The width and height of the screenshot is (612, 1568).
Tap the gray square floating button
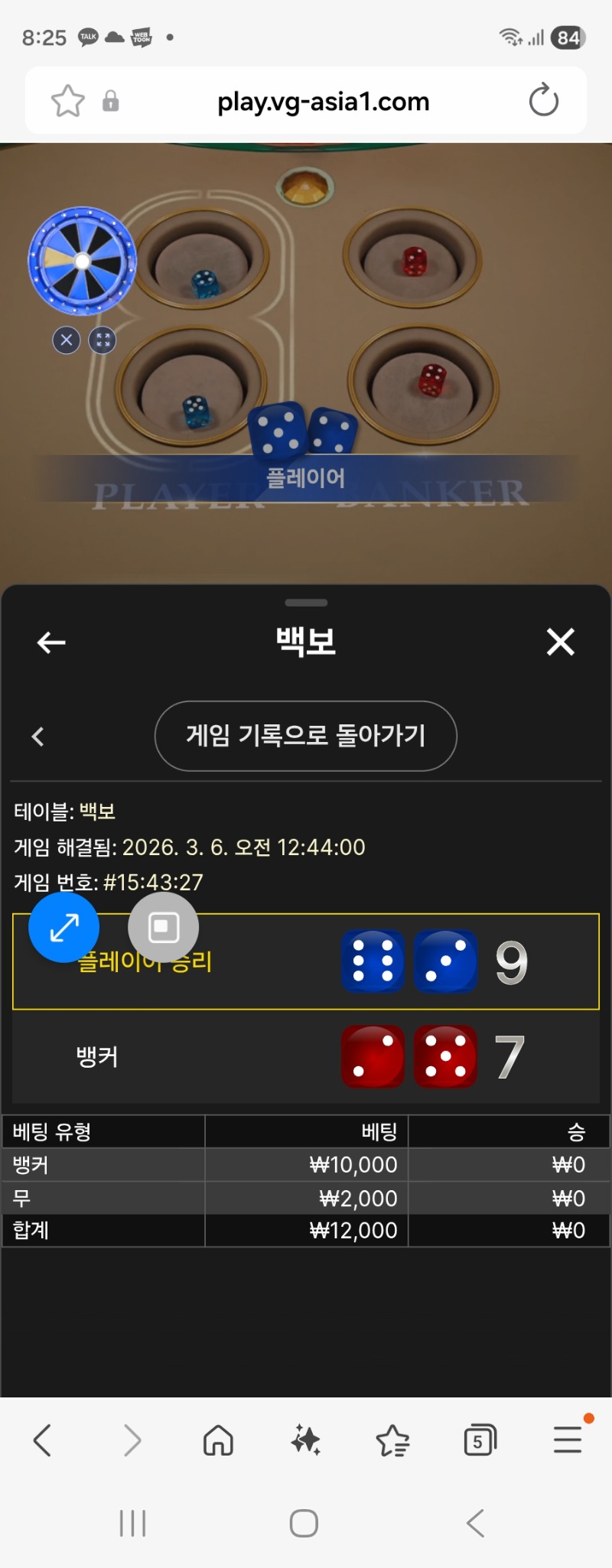tap(163, 927)
